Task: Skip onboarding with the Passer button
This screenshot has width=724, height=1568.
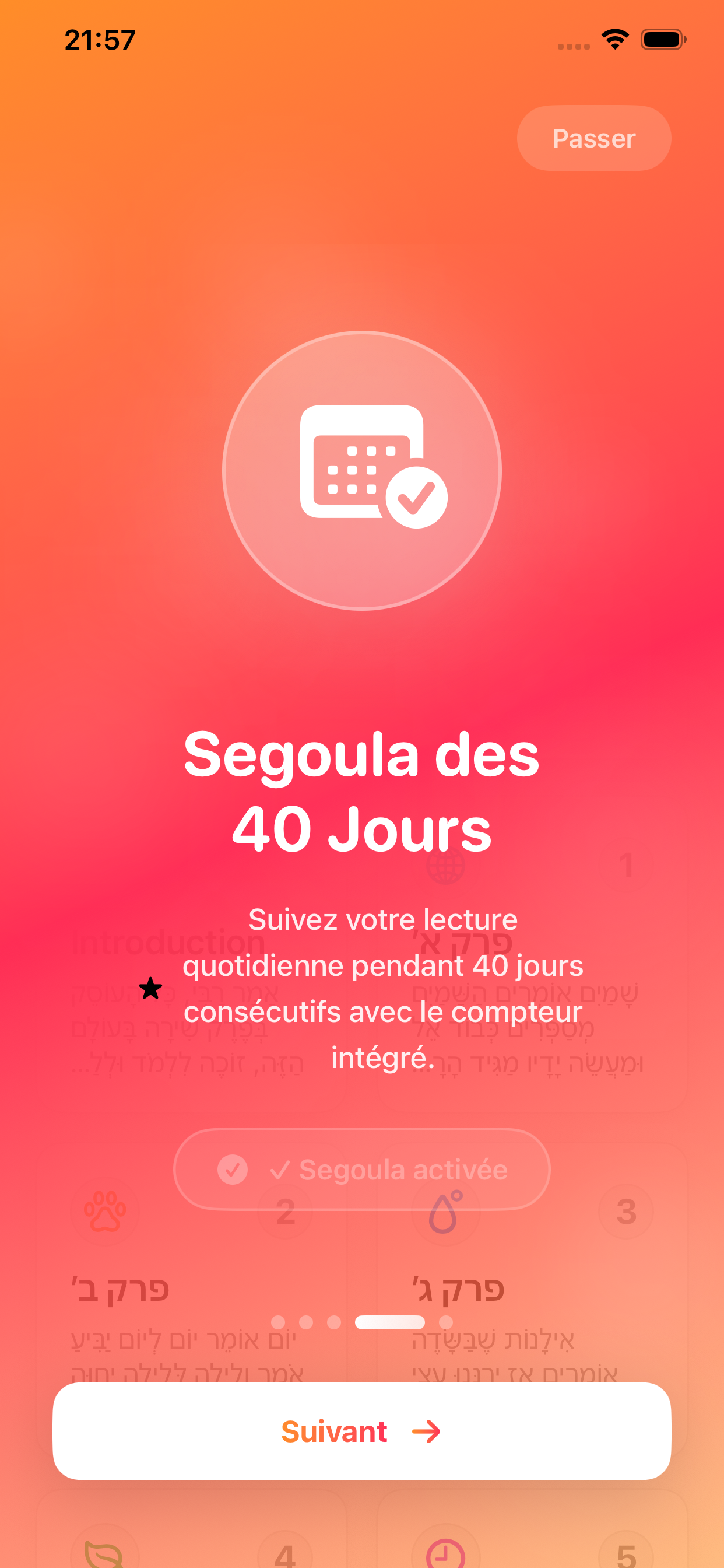Action: 594,138
